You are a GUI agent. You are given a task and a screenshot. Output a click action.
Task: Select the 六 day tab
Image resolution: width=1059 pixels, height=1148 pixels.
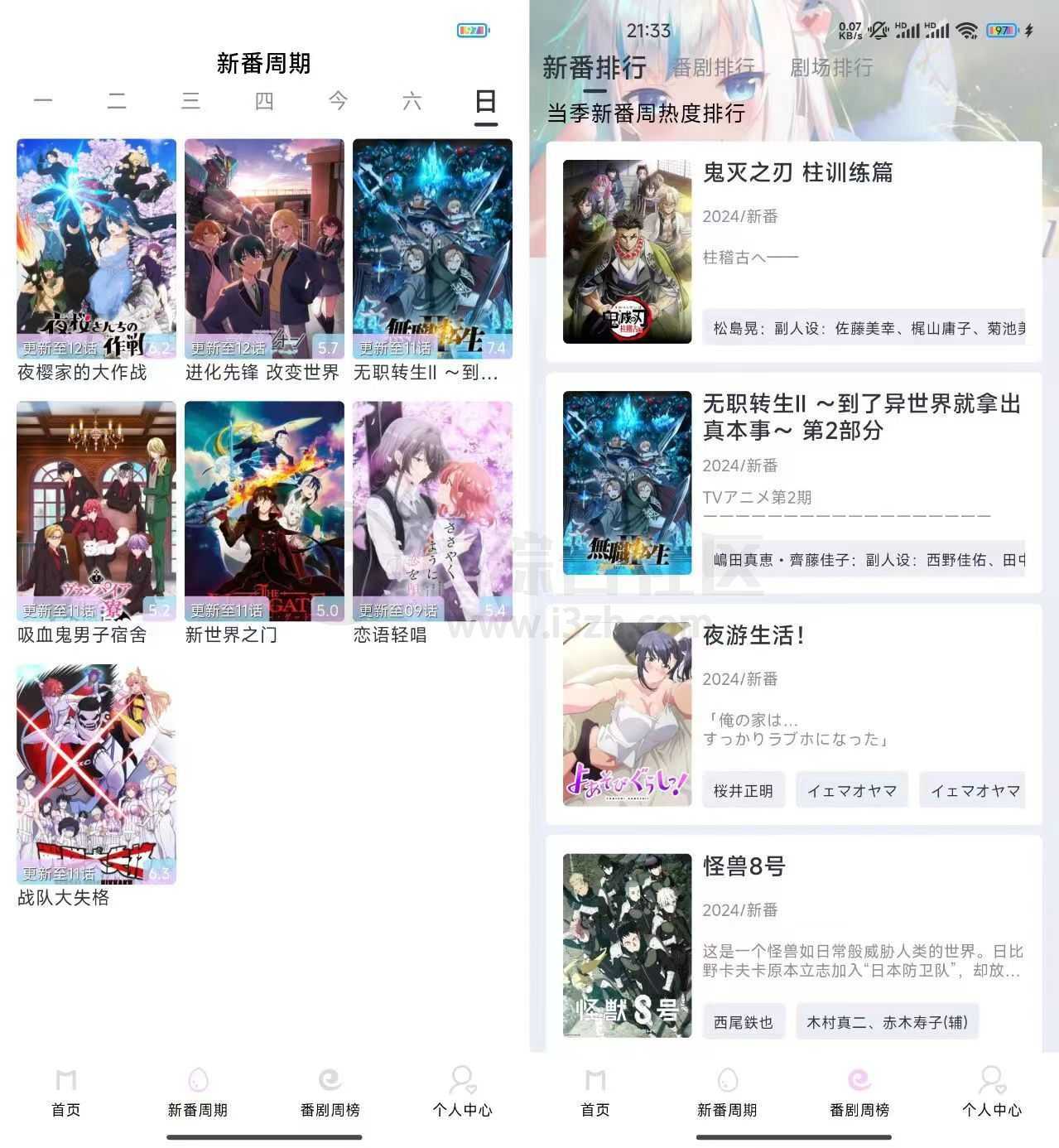[x=412, y=102]
